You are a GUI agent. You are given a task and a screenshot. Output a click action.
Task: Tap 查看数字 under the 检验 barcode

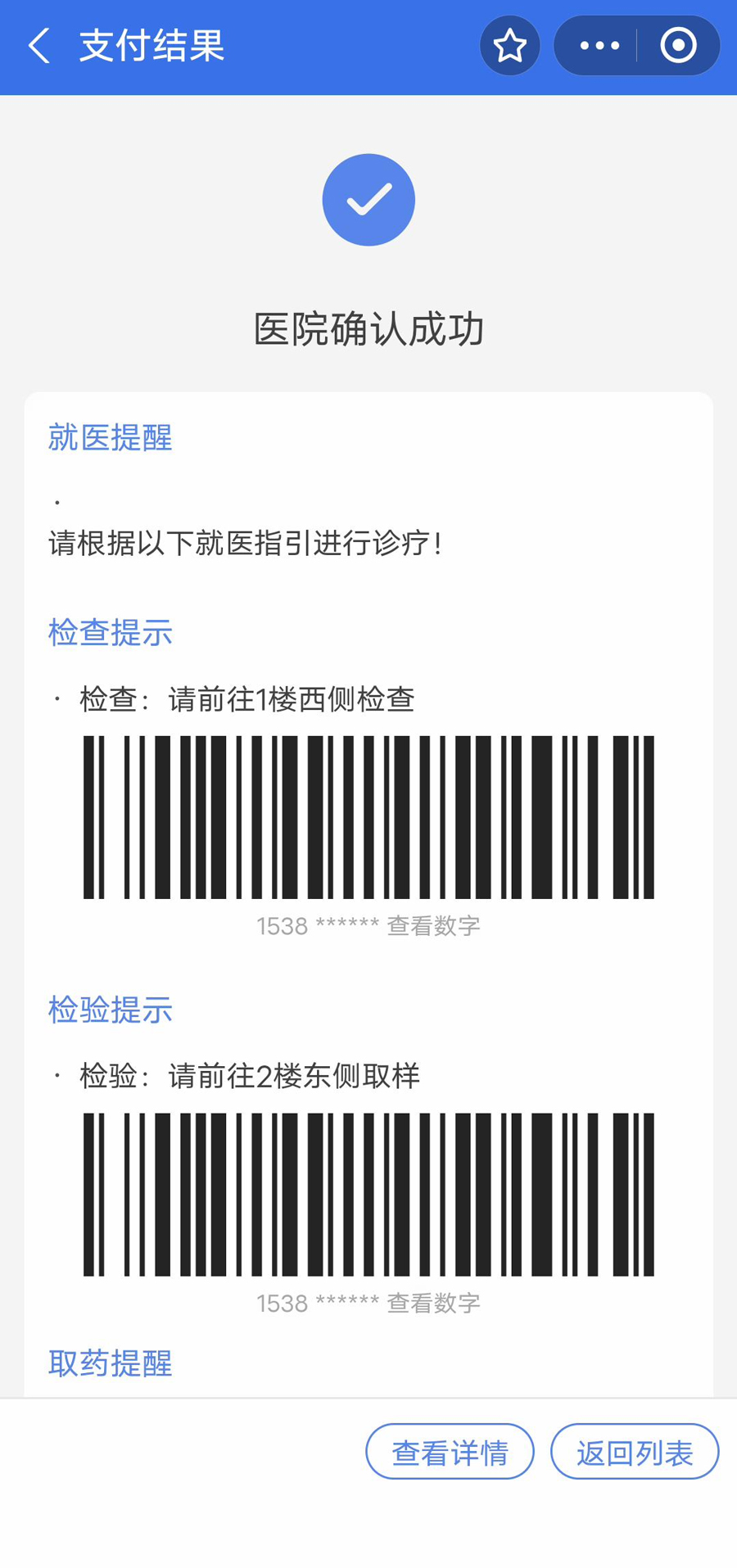(x=433, y=1303)
